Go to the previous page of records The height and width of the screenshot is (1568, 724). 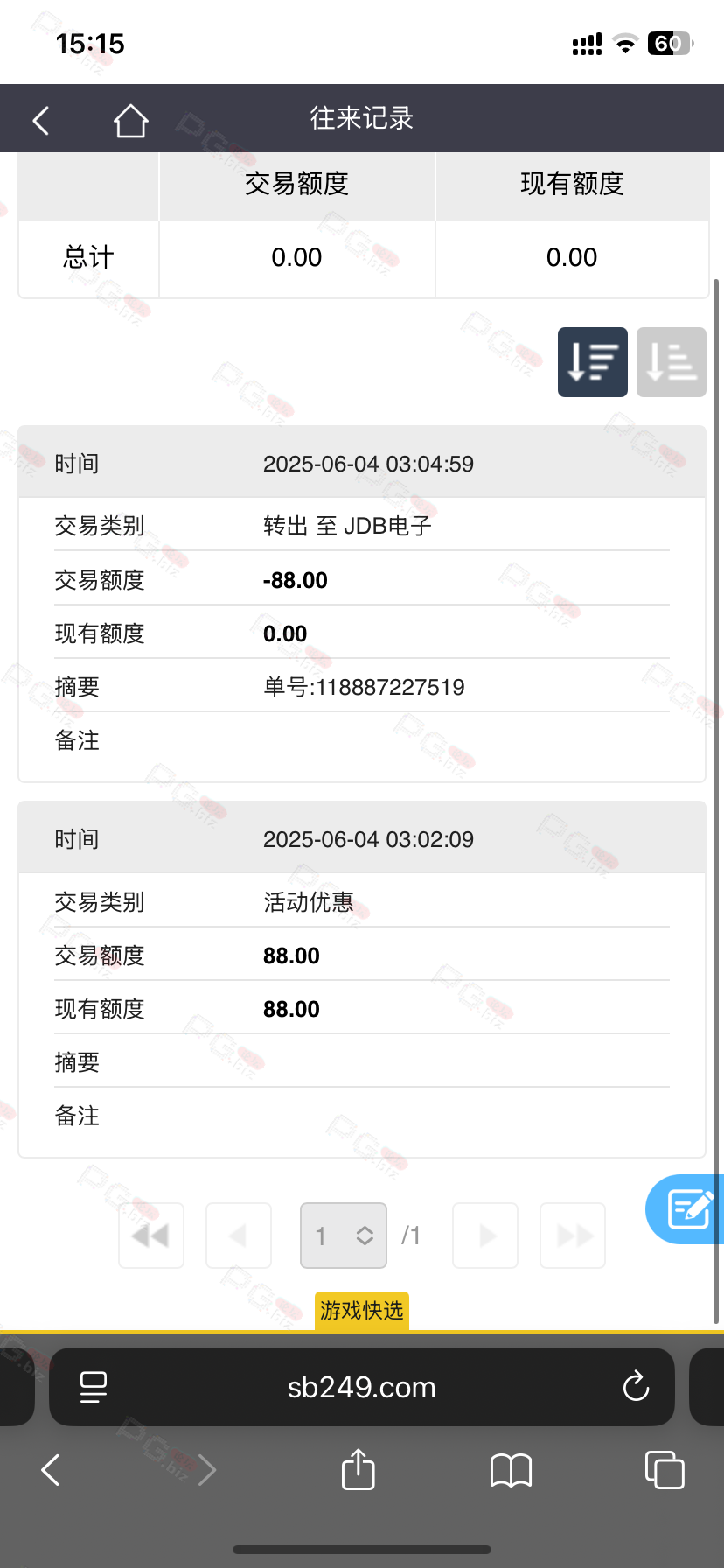[239, 1235]
